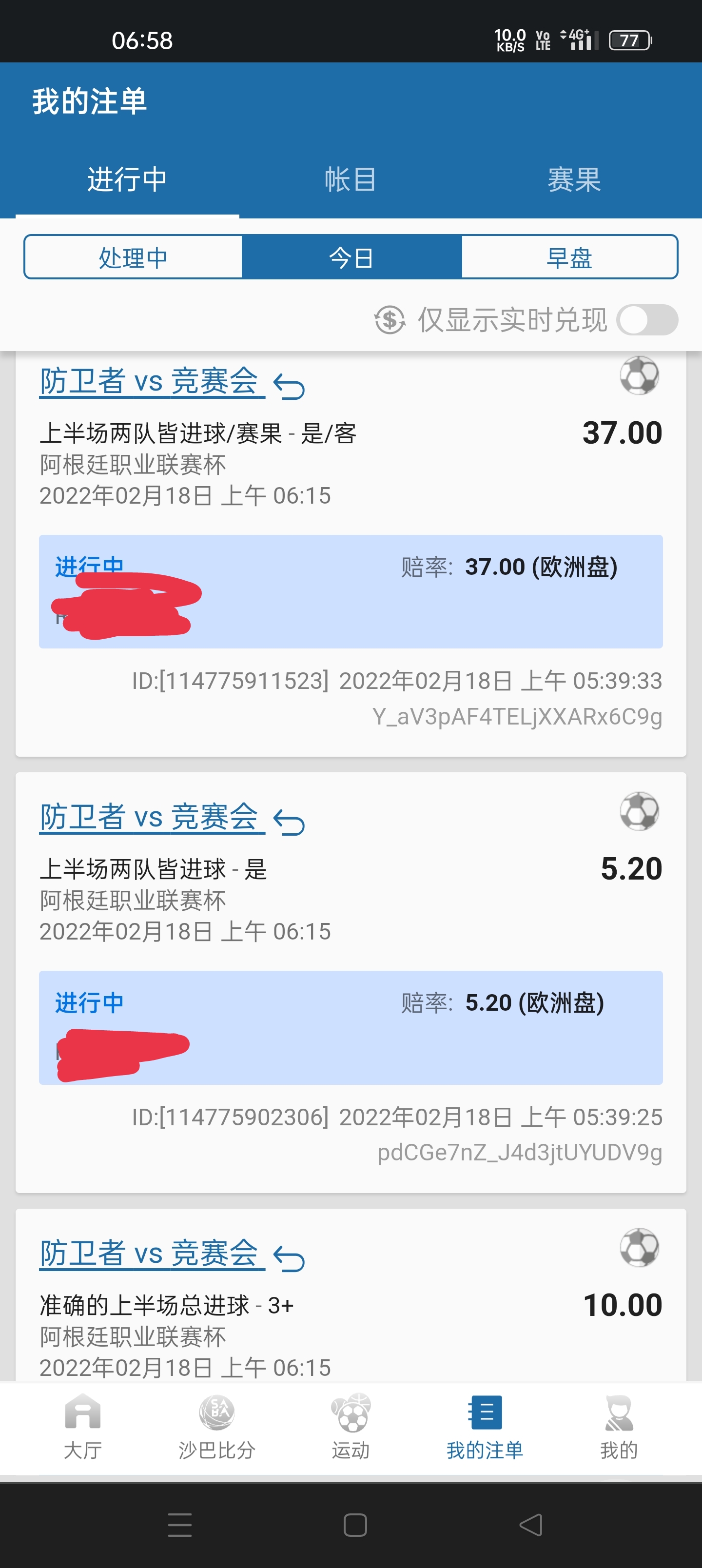Go to 大厅 in the bottom navigation
The height and width of the screenshot is (1568, 702).
coord(83,1427)
